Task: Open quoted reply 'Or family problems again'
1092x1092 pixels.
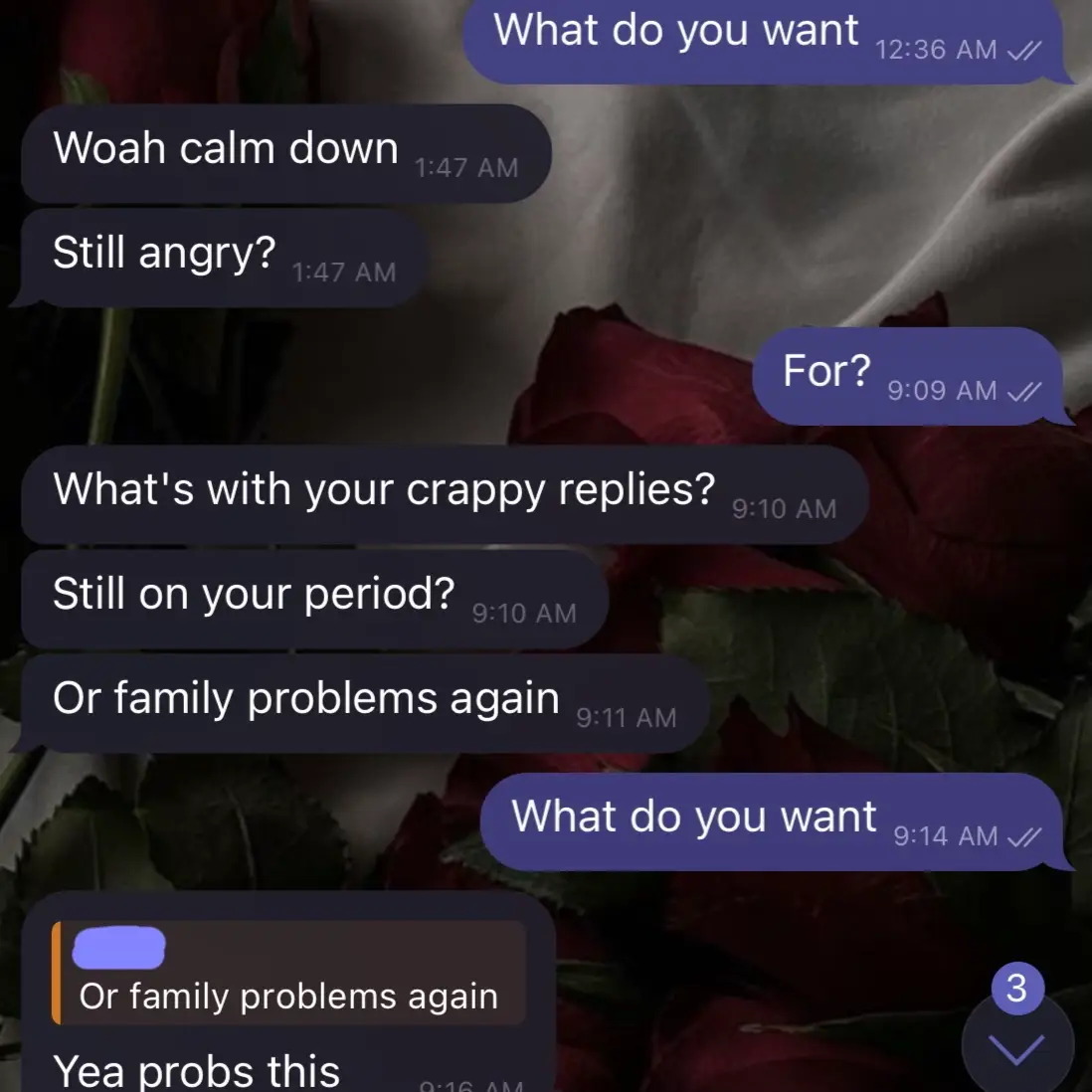Action: click(288, 975)
